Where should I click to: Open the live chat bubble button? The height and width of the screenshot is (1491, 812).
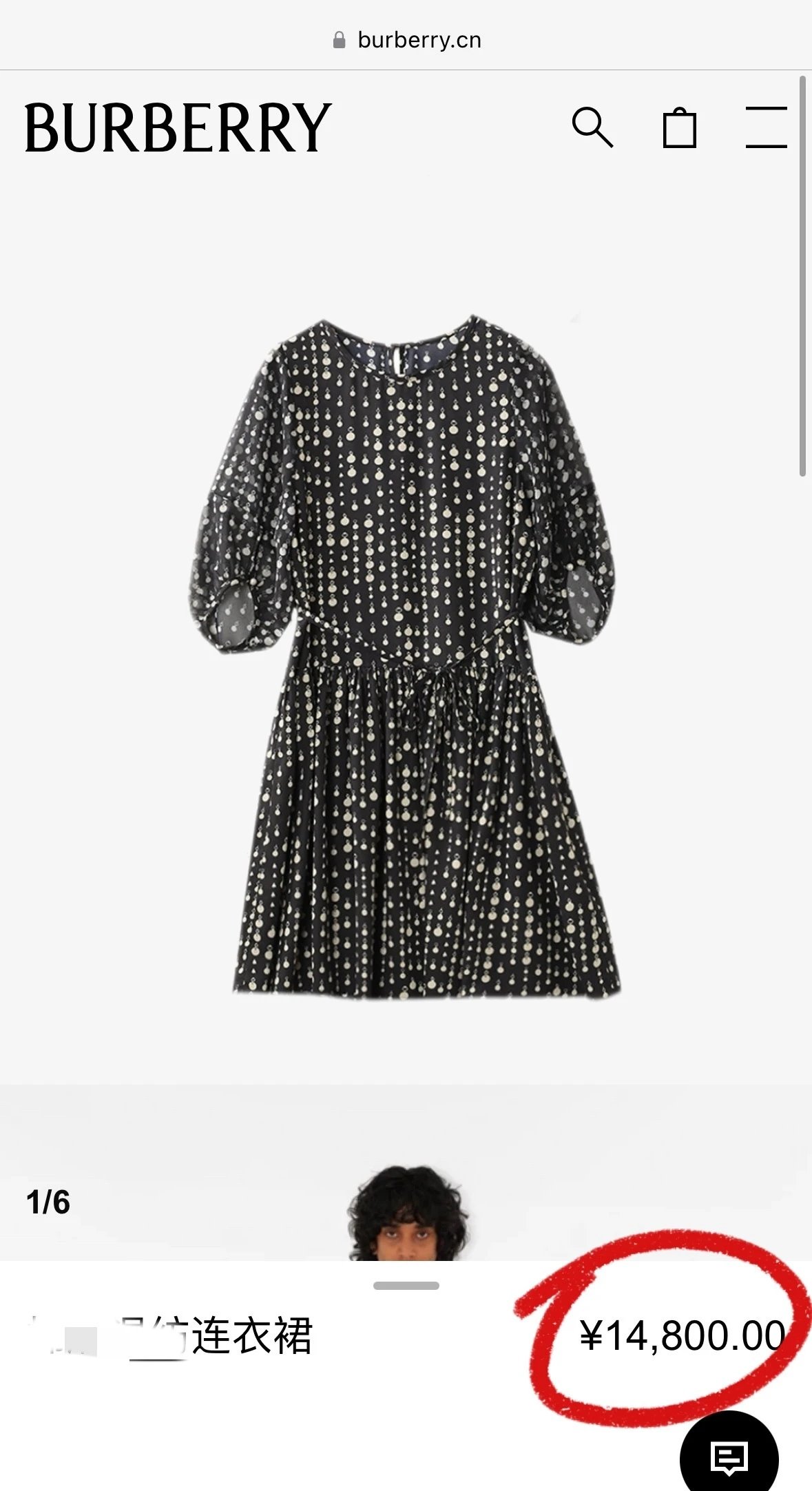(x=729, y=1457)
